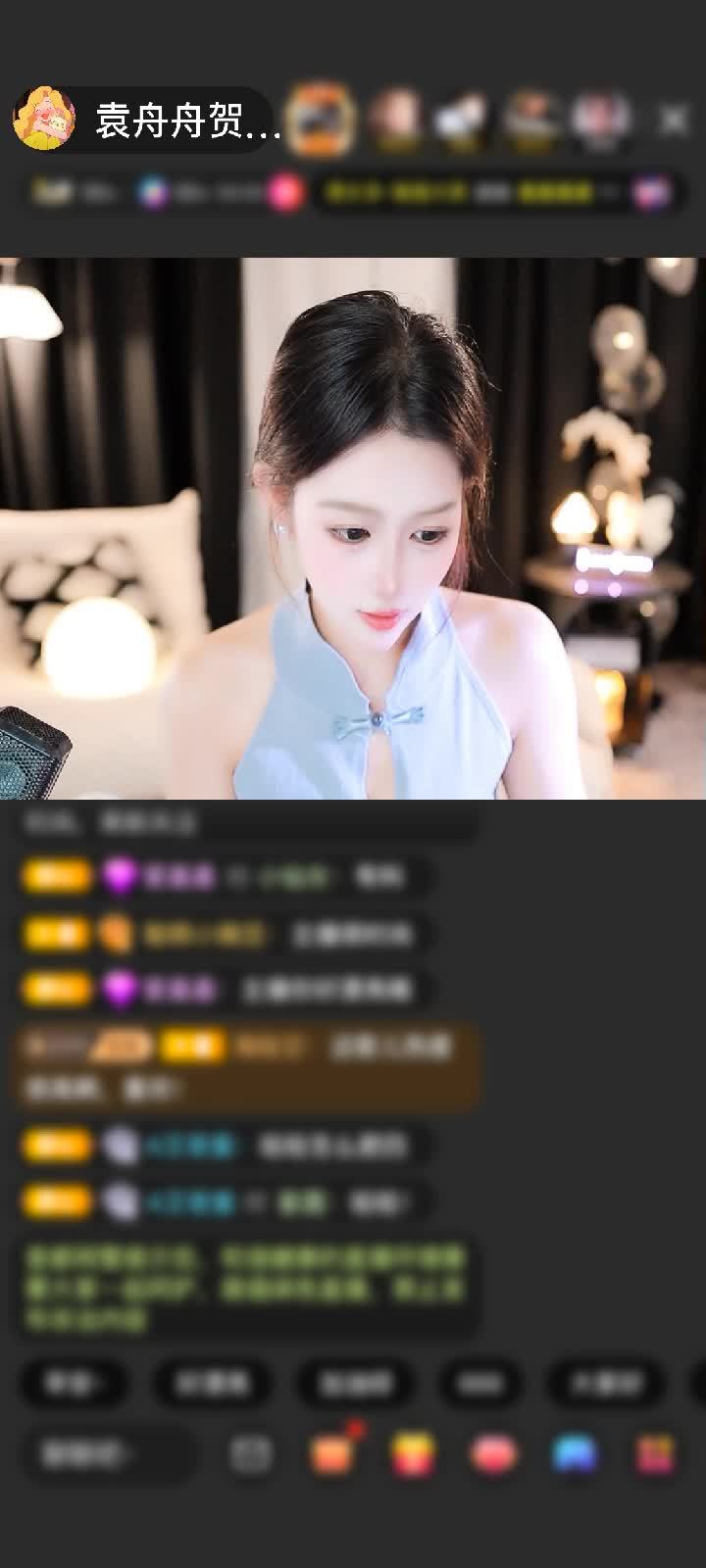This screenshot has width=706, height=1568.
Task: Open the first top viewer avatar
Action: (x=322, y=120)
